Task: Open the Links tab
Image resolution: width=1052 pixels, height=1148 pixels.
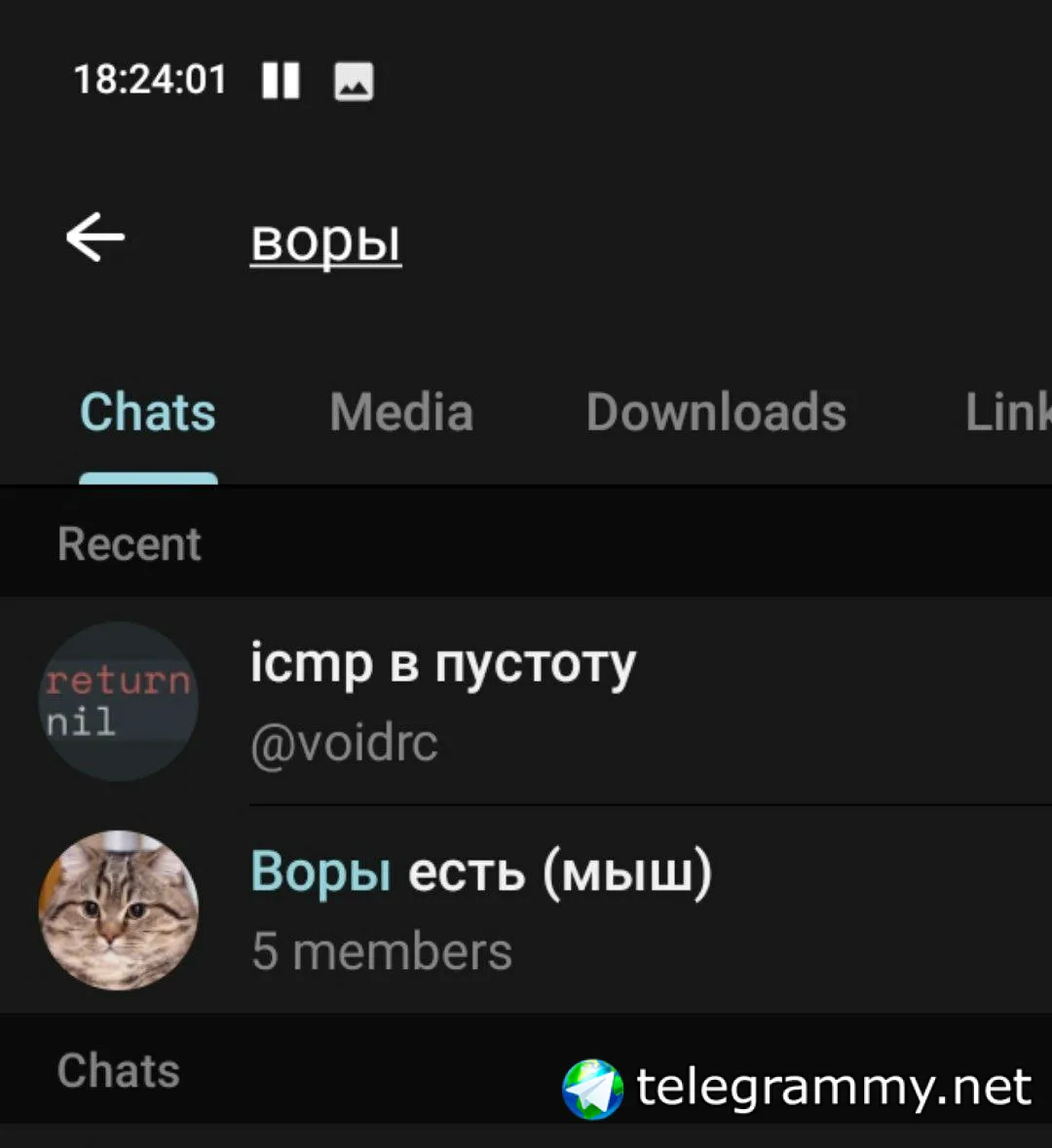Action: (x=1009, y=412)
